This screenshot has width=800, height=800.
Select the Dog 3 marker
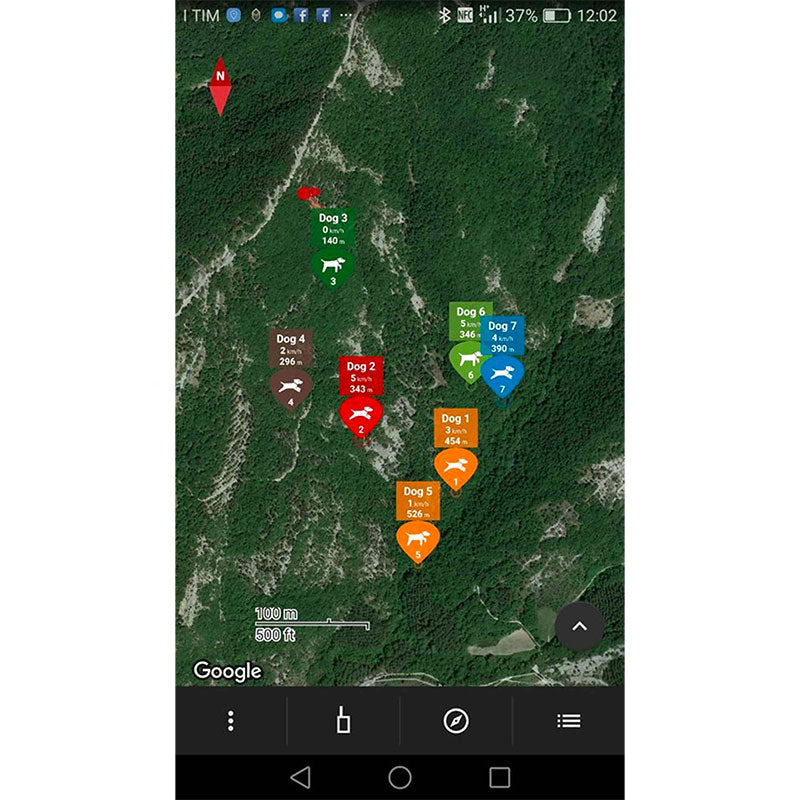tap(332, 266)
